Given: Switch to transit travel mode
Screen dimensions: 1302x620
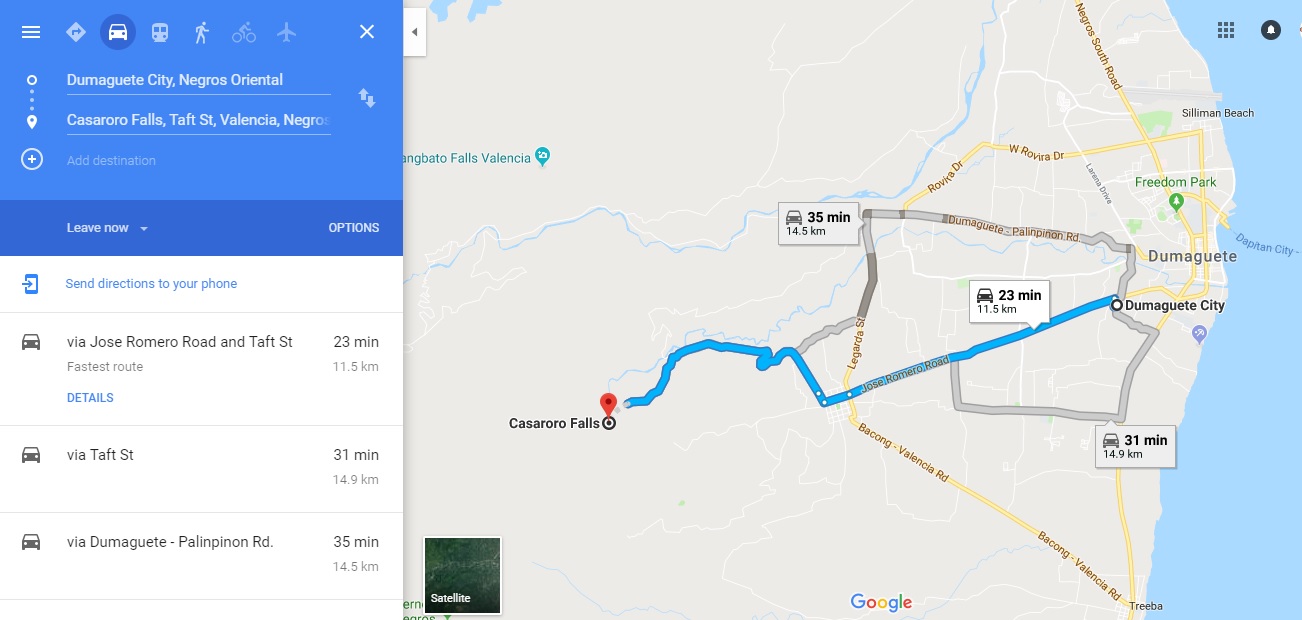Looking at the screenshot, I should pyautogui.click(x=160, y=32).
